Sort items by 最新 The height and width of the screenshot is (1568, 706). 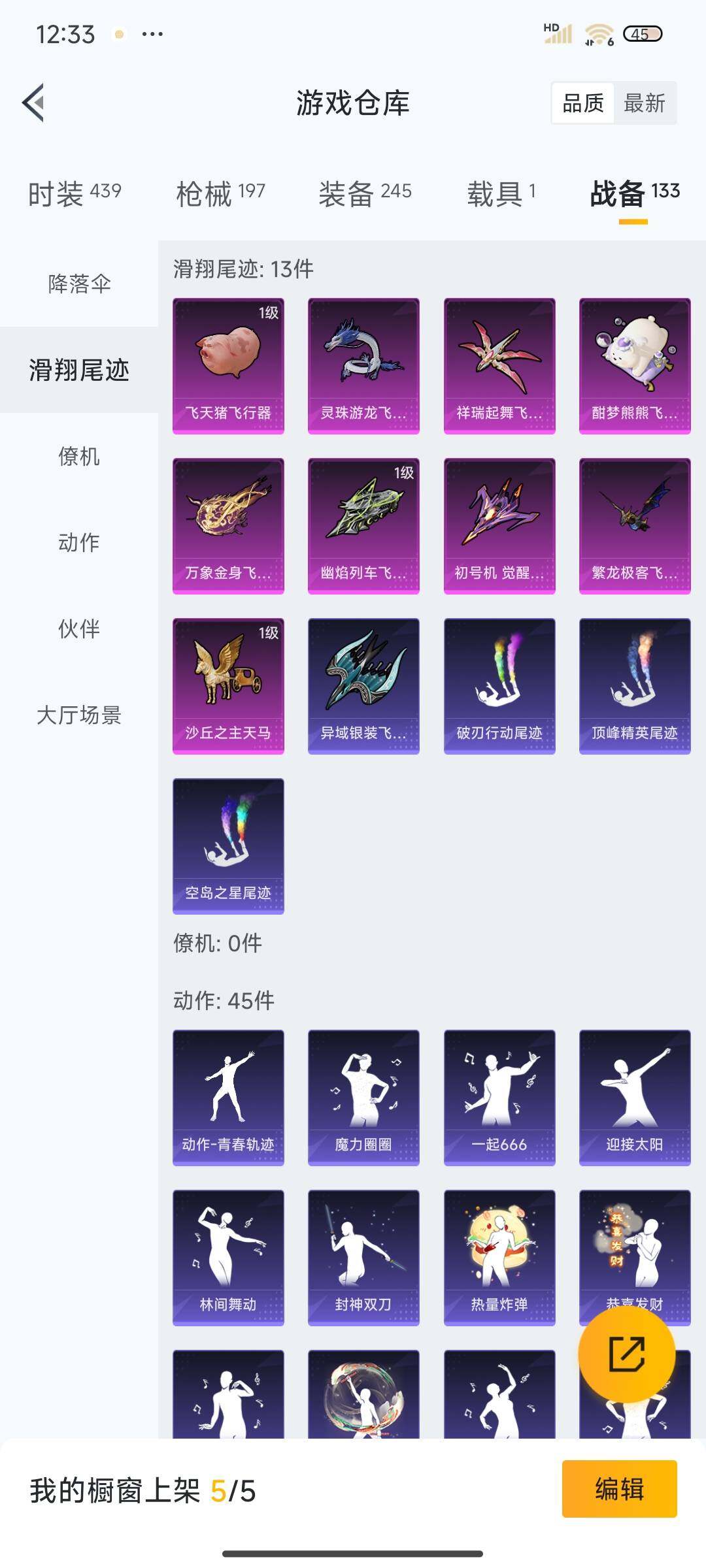click(x=644, y=103)
